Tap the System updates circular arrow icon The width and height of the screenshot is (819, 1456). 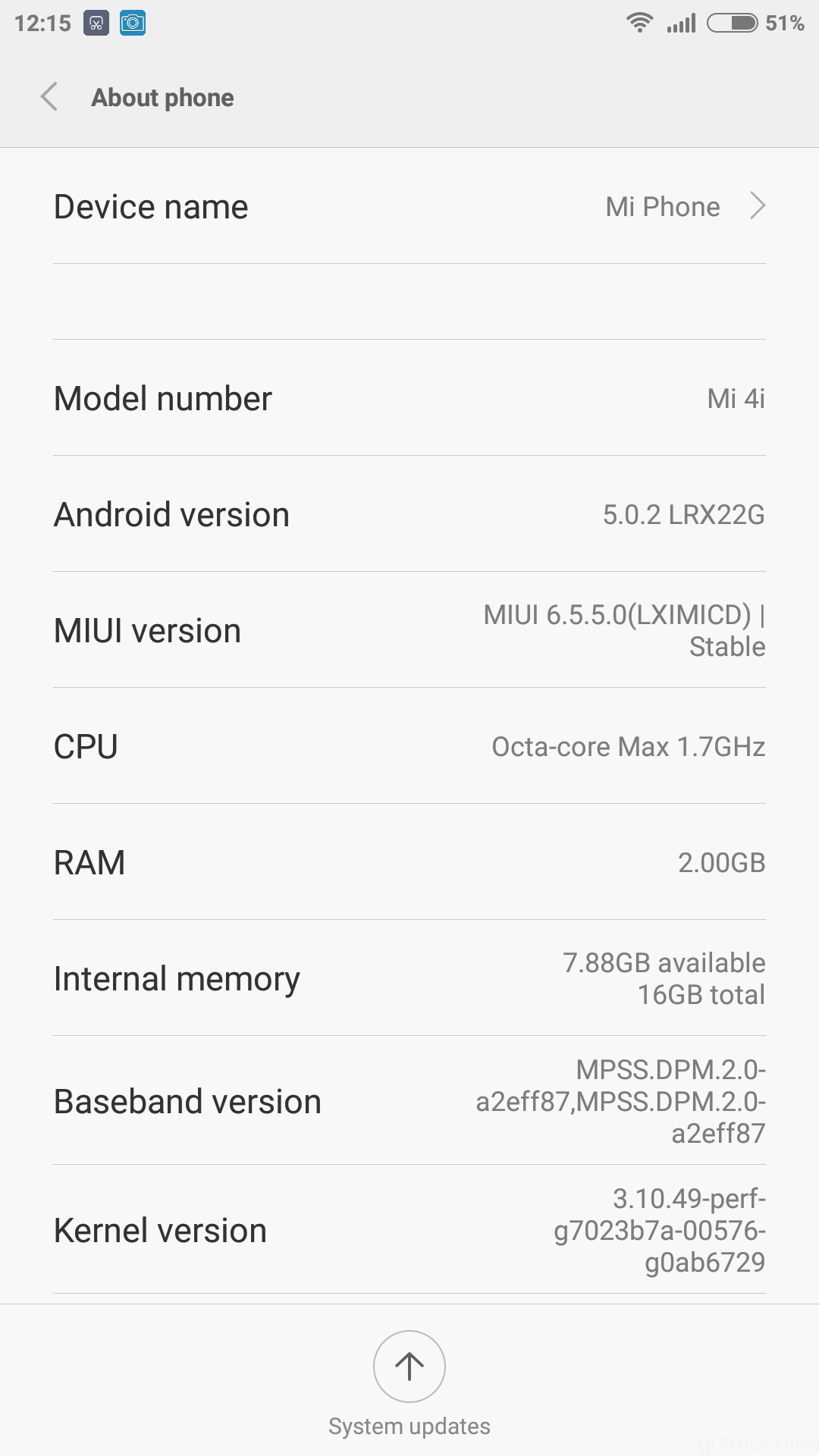409,1367
